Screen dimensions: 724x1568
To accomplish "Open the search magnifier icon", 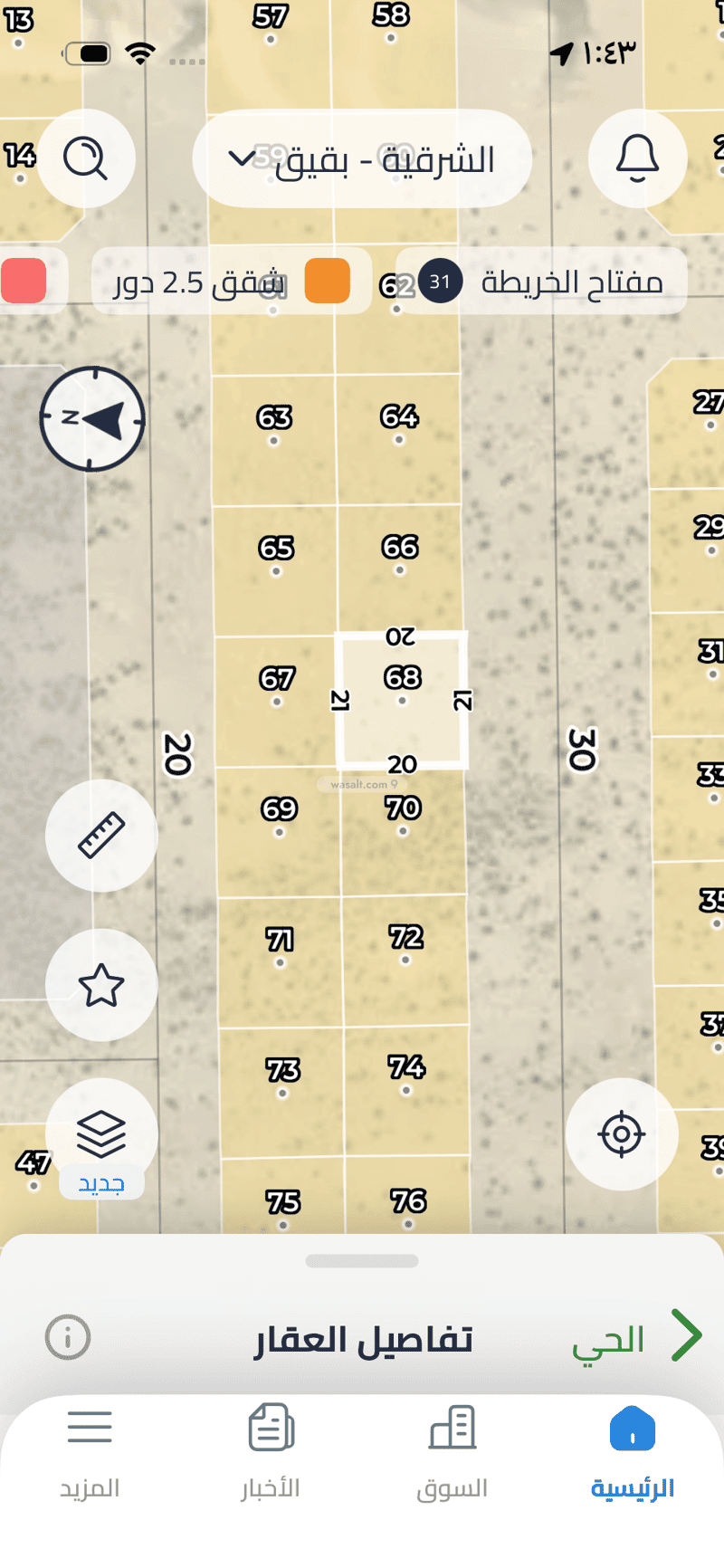I will (86, 159).
